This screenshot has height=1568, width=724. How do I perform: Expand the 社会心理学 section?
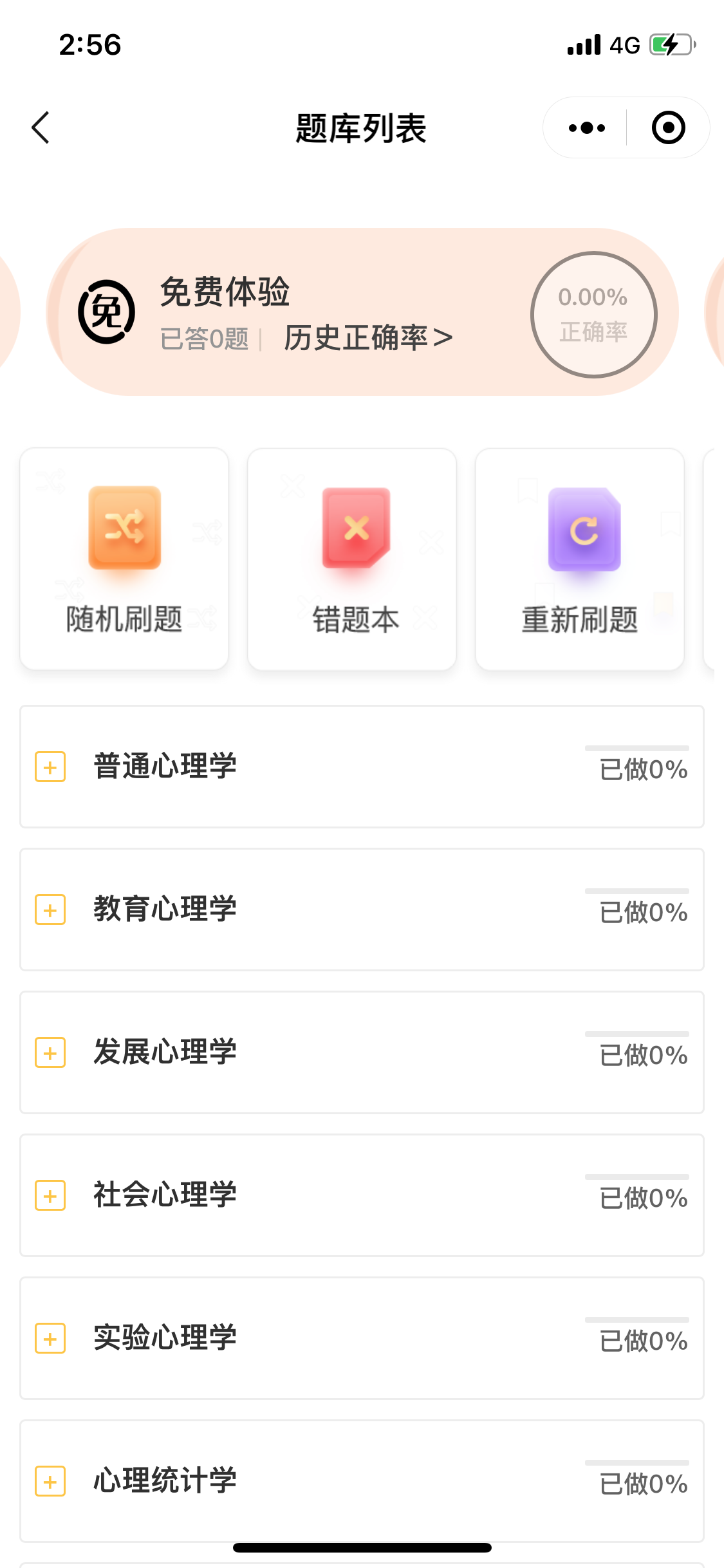coord(50,1195)
